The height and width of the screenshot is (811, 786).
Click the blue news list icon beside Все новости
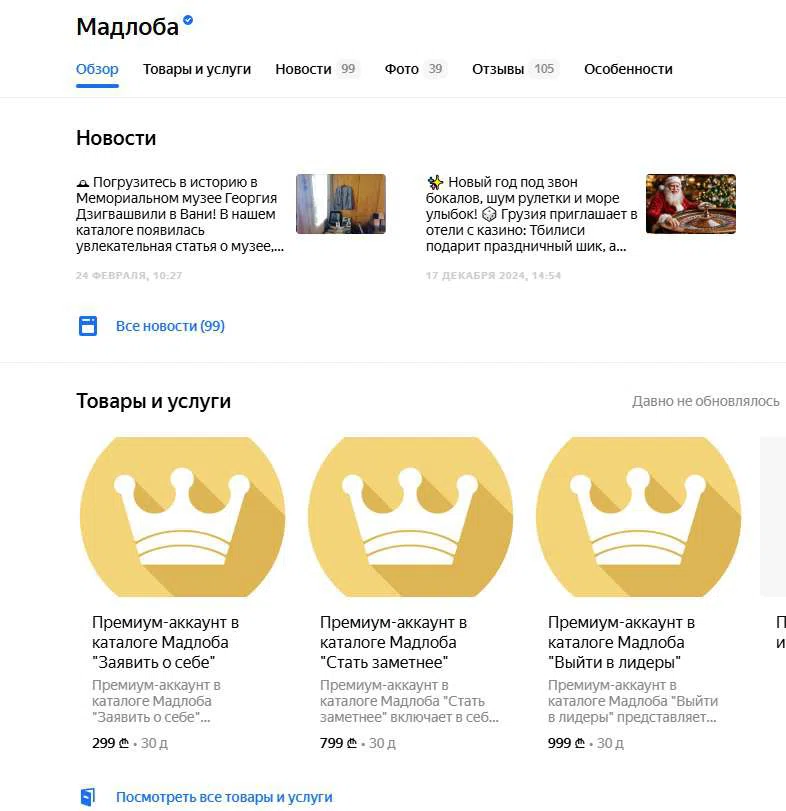click(x=88, y=325)
